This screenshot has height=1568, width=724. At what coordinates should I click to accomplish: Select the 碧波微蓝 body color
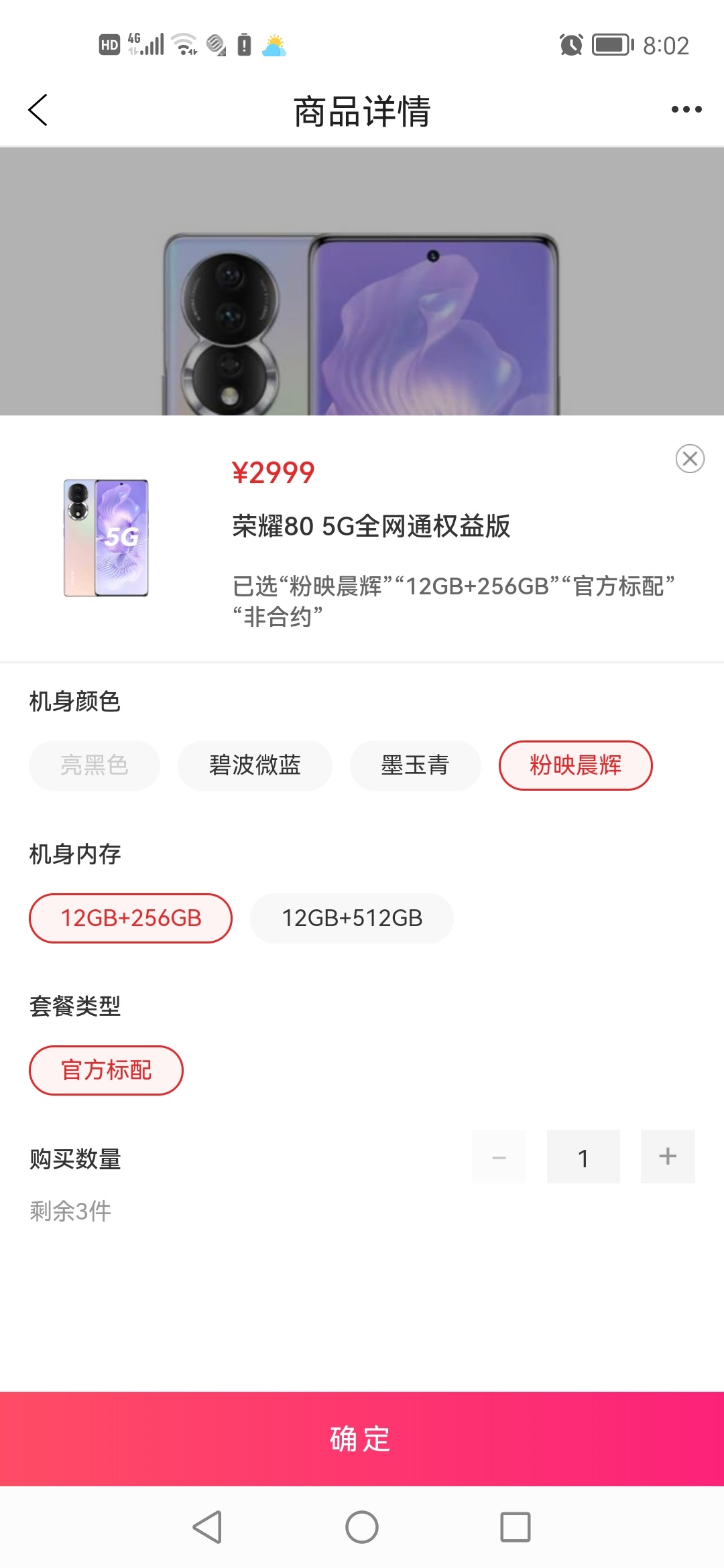coord(255,765)
